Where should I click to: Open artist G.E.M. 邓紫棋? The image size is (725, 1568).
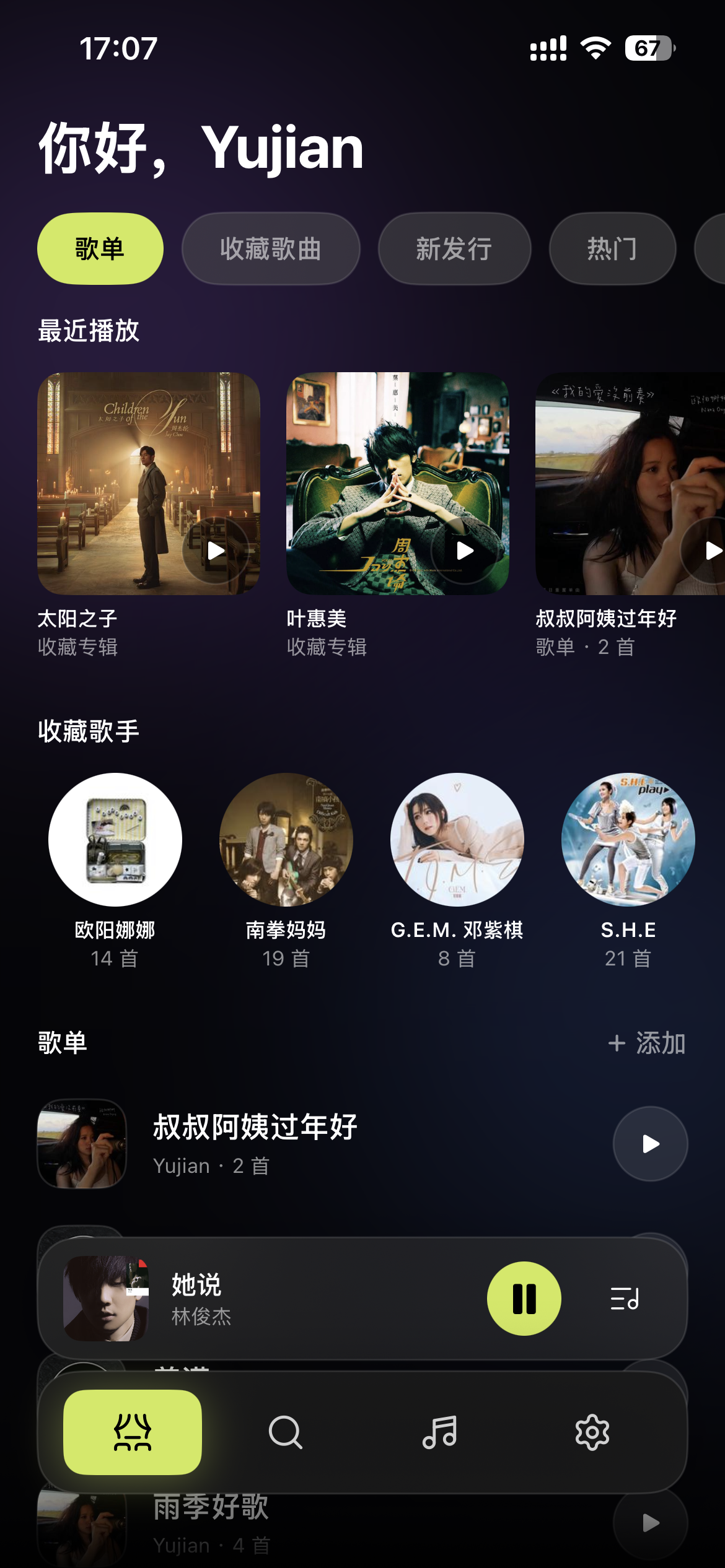tap(457, 840)
